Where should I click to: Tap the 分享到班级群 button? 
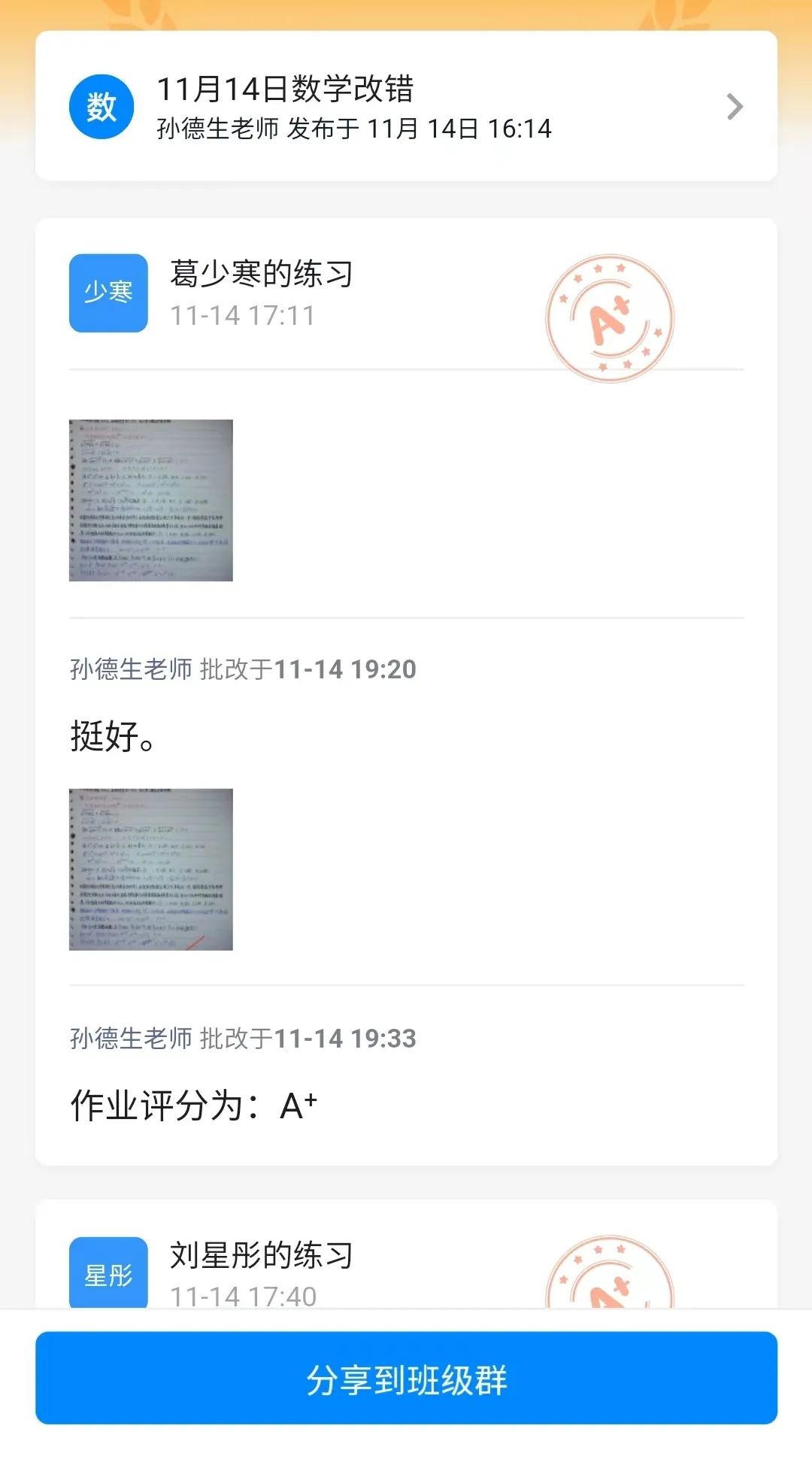coord(406,1378)
